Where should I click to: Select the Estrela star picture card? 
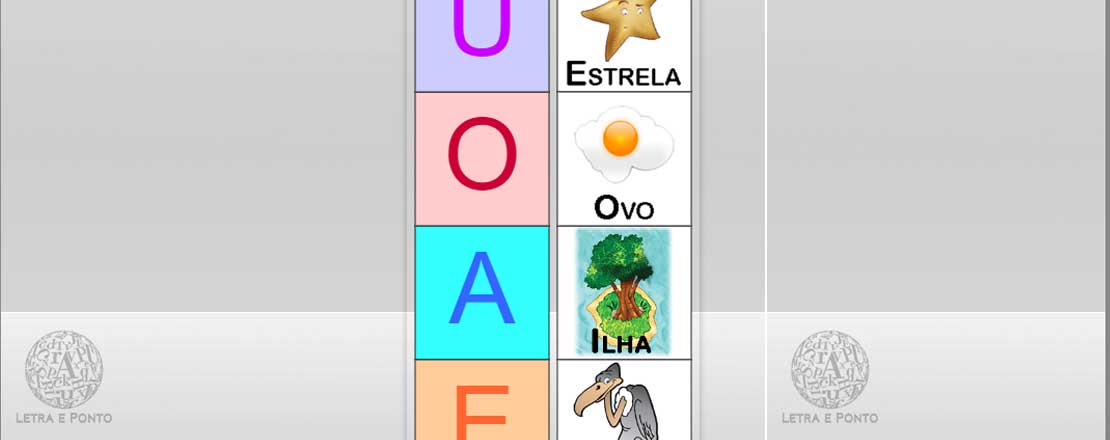point(623,45)
